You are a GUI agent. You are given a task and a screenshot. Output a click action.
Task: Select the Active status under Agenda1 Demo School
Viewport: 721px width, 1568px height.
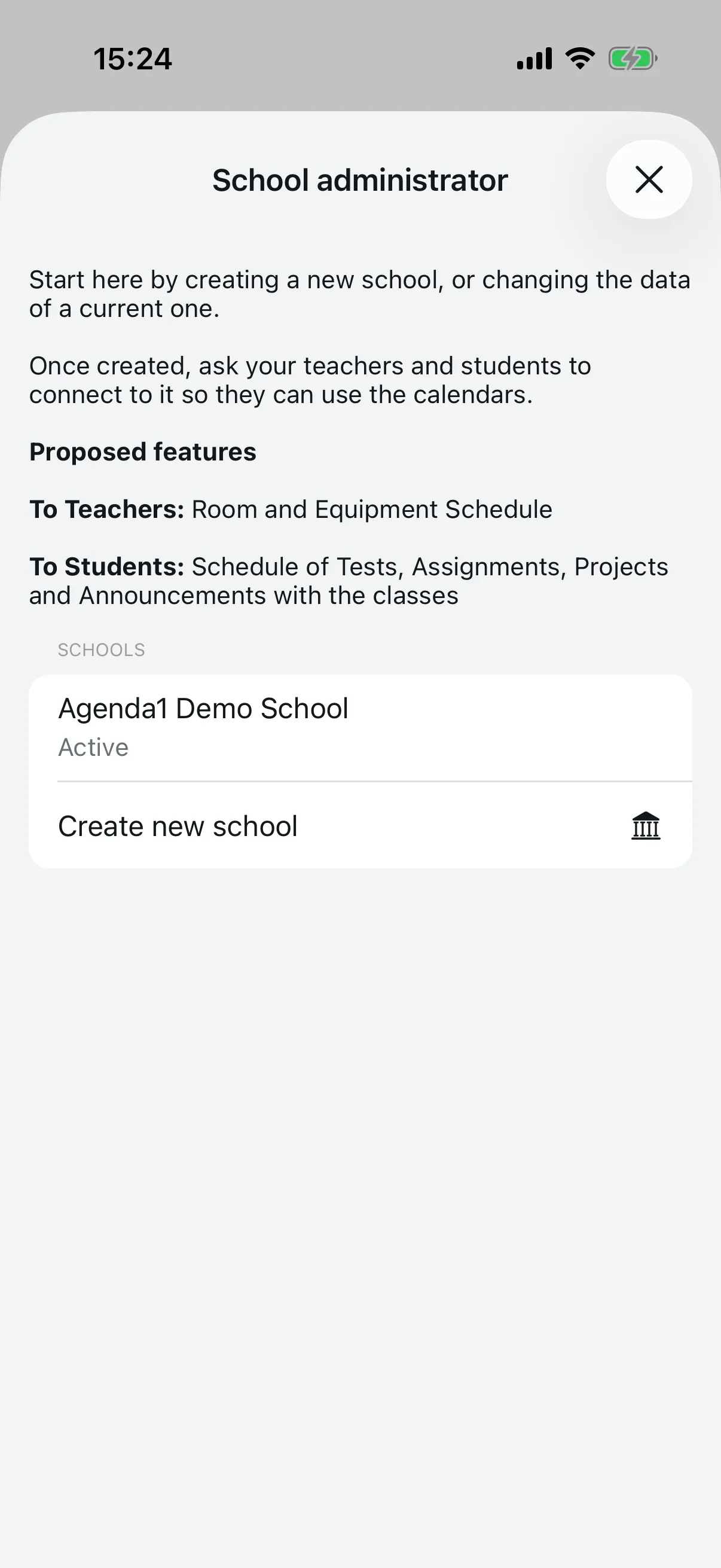pos(93,747)
